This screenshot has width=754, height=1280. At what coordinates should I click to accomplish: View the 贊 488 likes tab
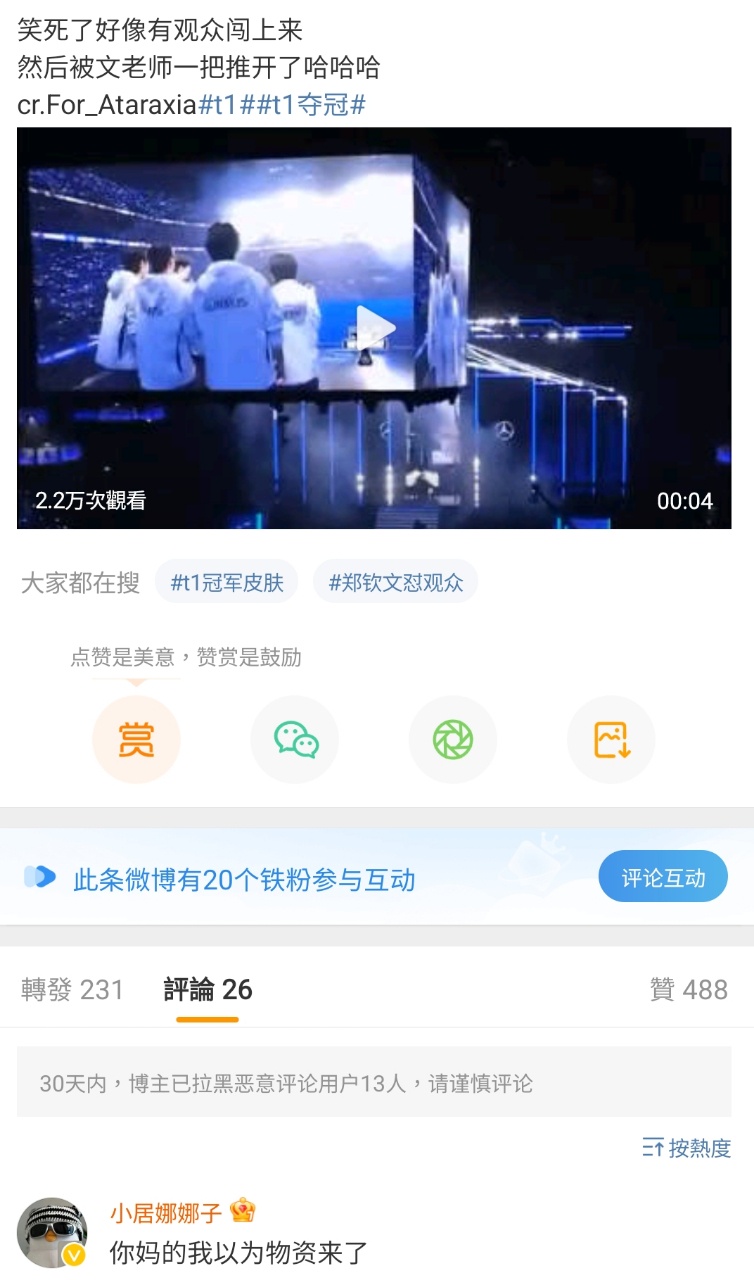pyautogui.click(x=689, y=990)
